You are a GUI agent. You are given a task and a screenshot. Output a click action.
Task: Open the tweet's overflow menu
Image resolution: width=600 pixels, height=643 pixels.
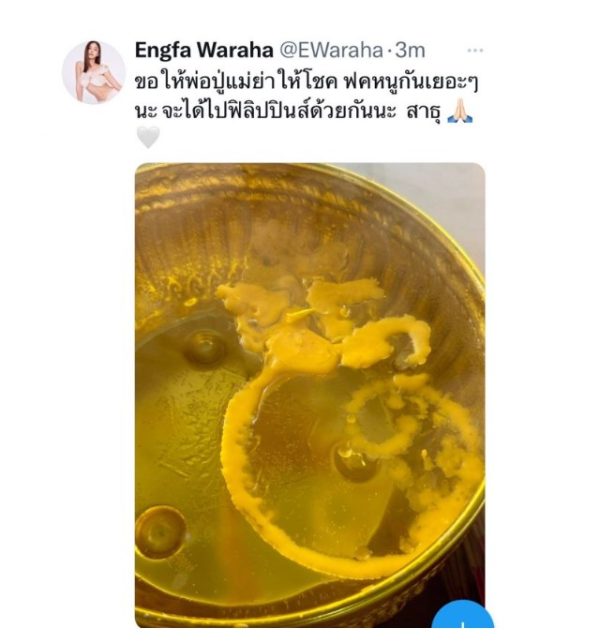[x=475, y=50]
